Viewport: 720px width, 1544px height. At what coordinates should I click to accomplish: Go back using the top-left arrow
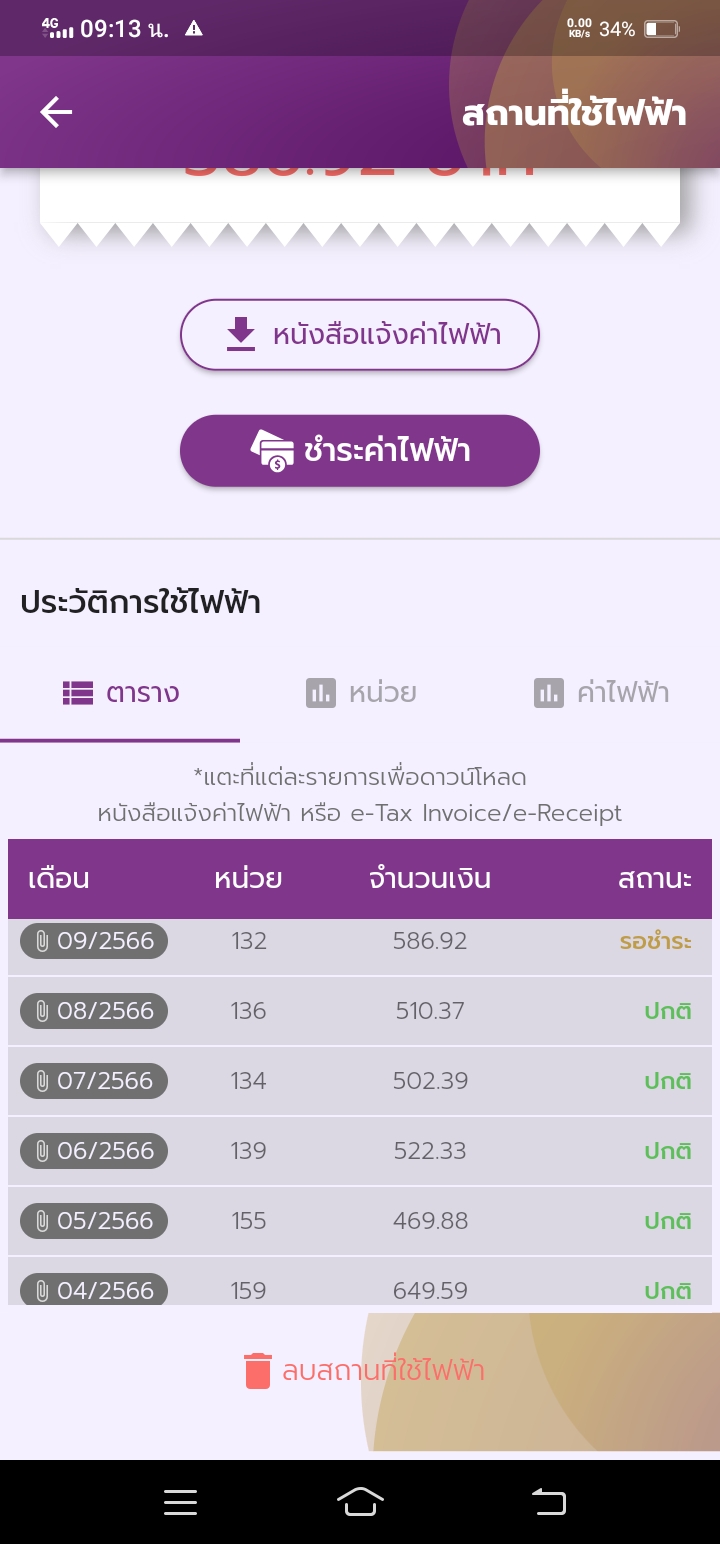click(x=56, y=112)
